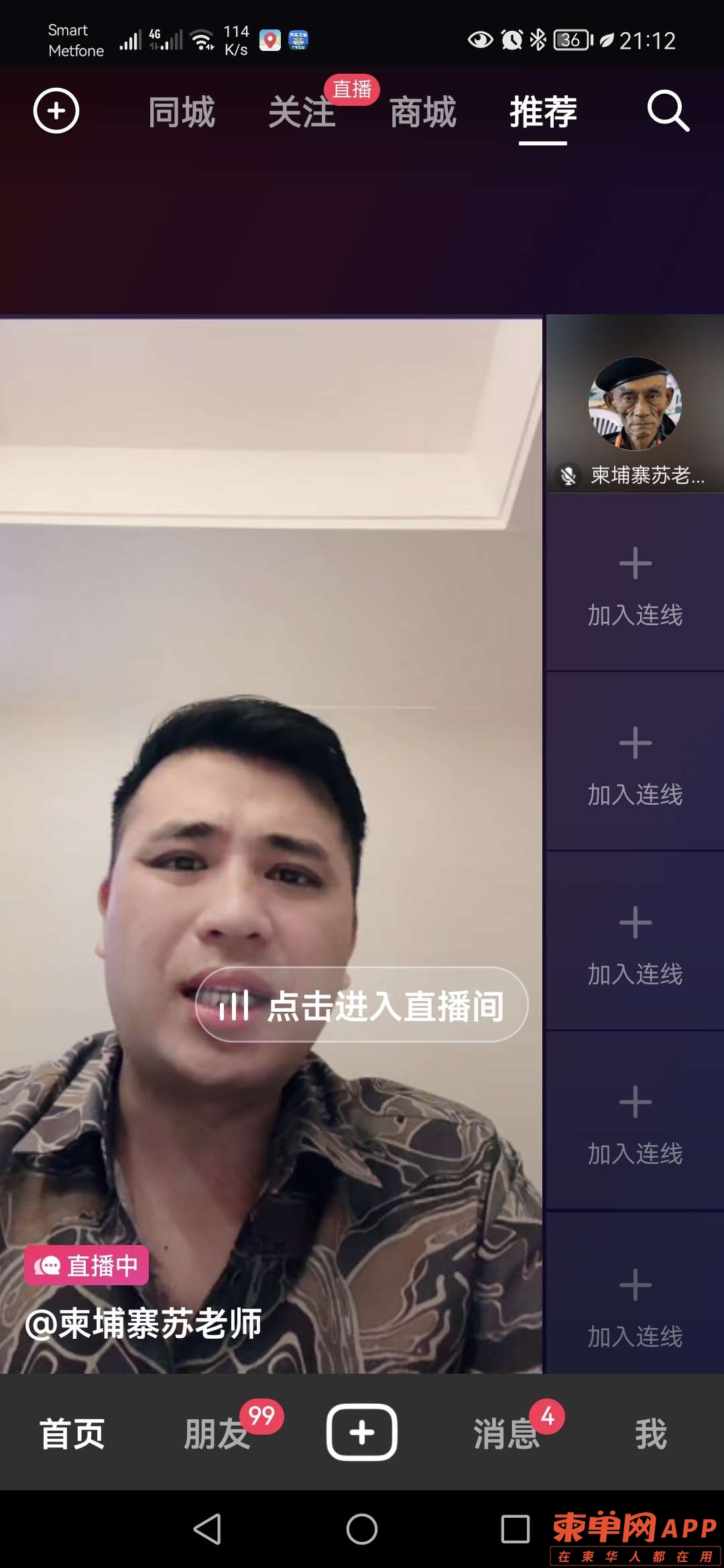Go to the 首页 tab
This screenshot has height=1568, width=724.
[72, 1433]
